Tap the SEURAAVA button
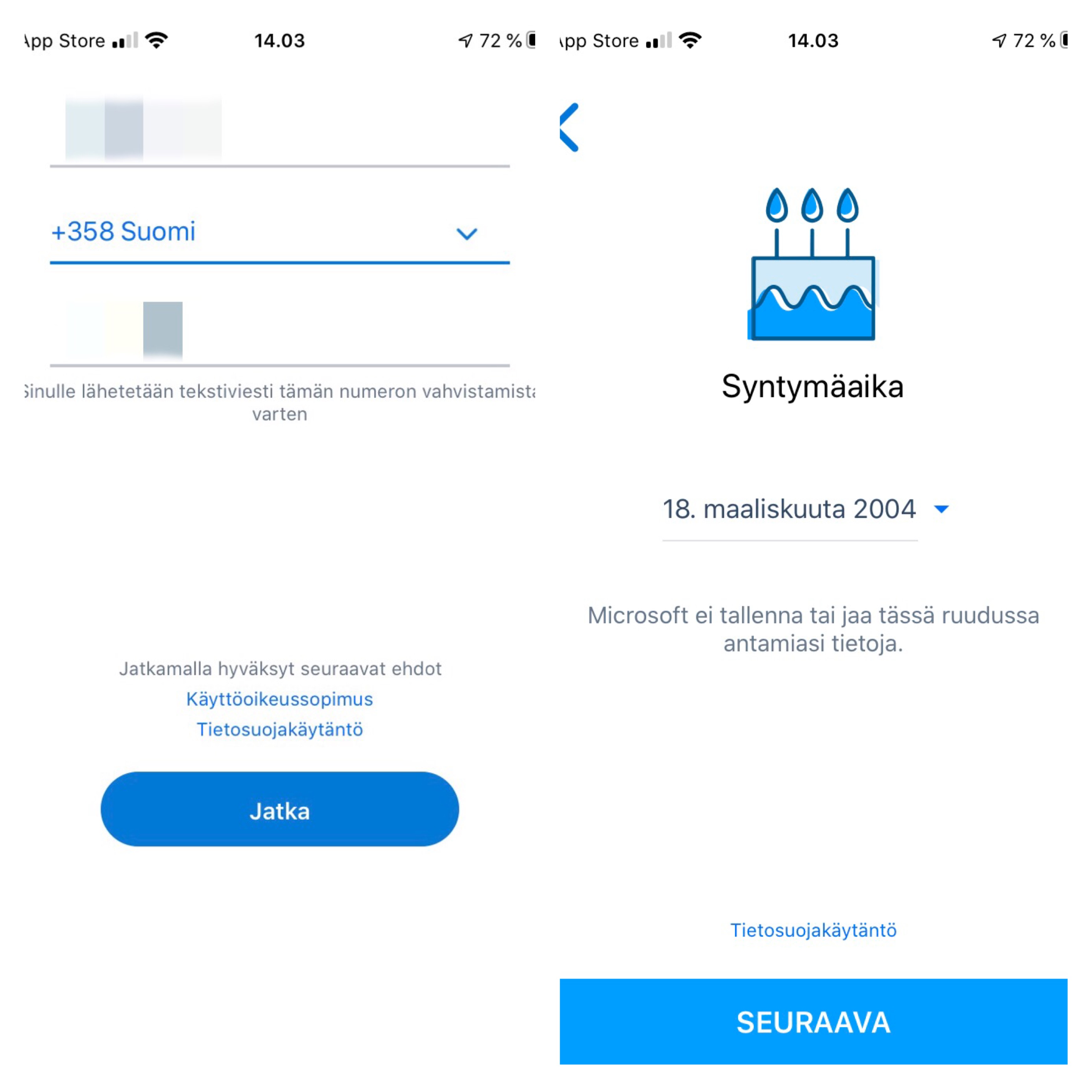Viewport: 1092px width, 1092px height. [813, 1022]
